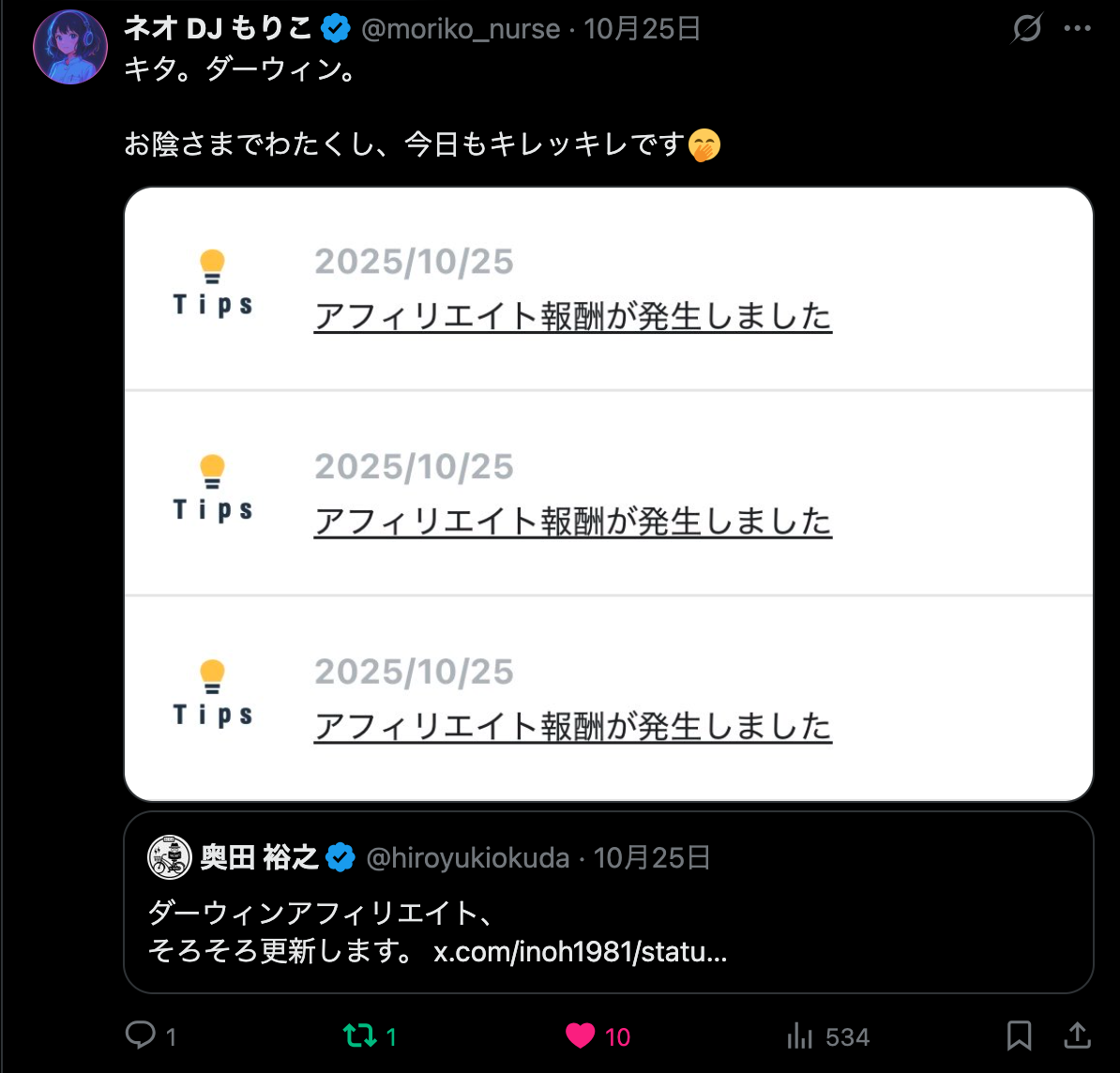This screenshot has height=1073, width=1120.
Task: Open the @moriko_nurse handle
Action: (461, 29)
